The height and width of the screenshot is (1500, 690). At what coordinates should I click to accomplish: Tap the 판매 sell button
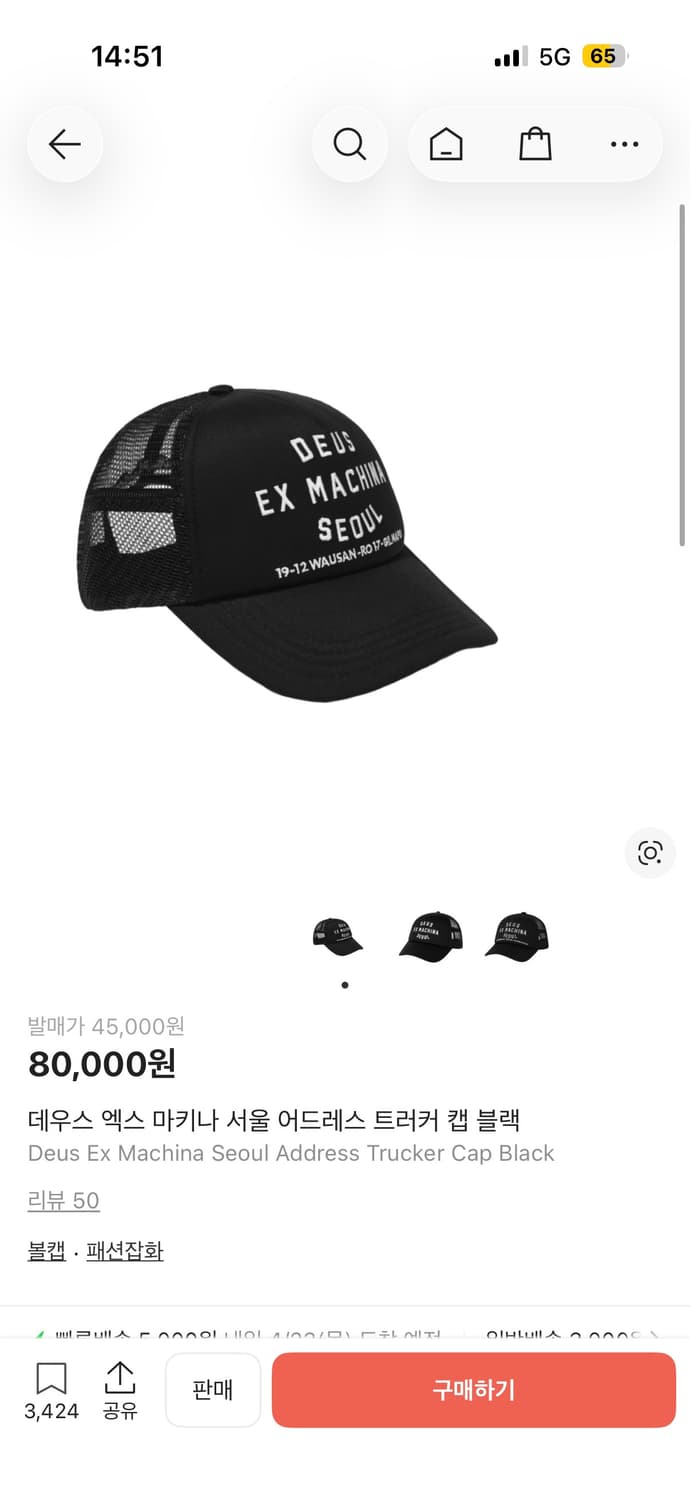tap(213, 1390)
